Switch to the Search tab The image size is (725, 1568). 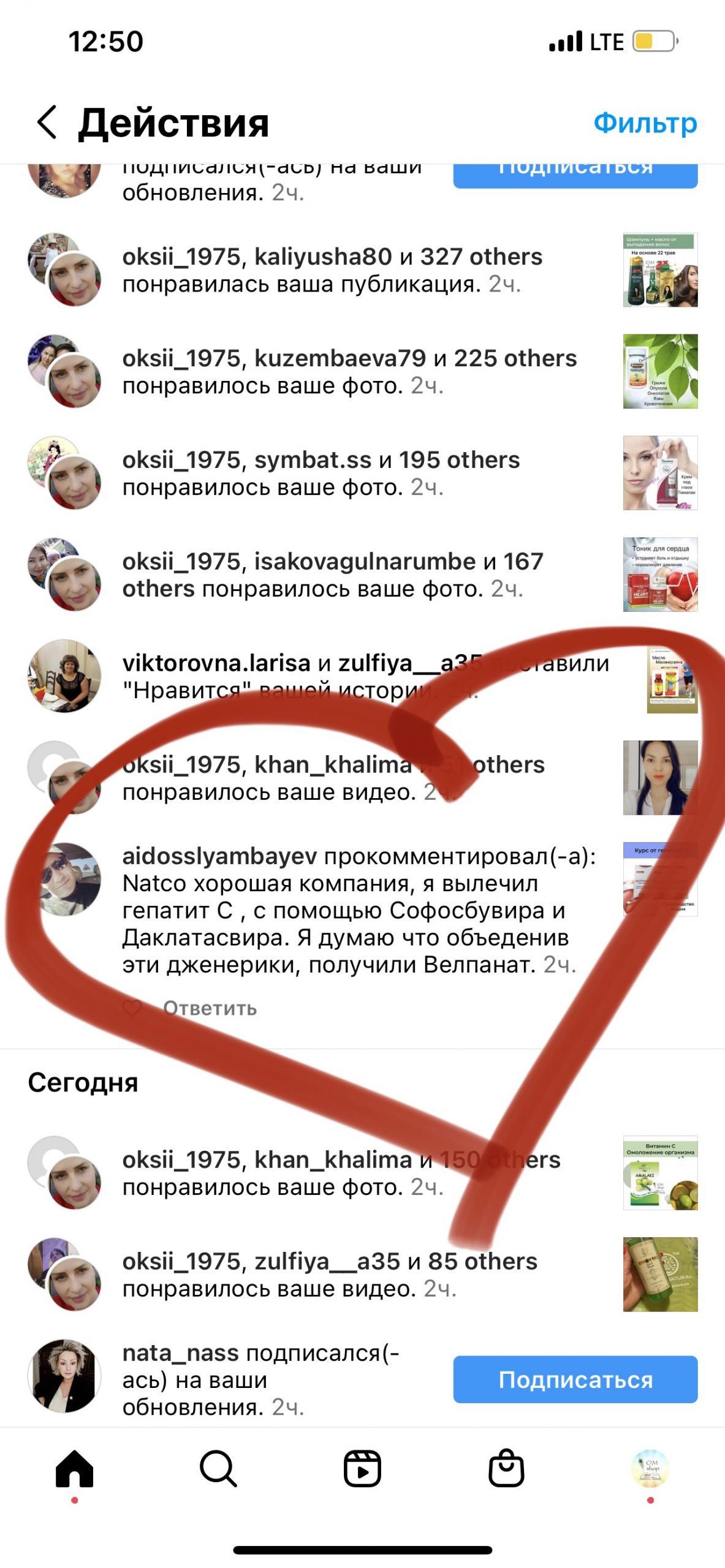pos(218,1469)
